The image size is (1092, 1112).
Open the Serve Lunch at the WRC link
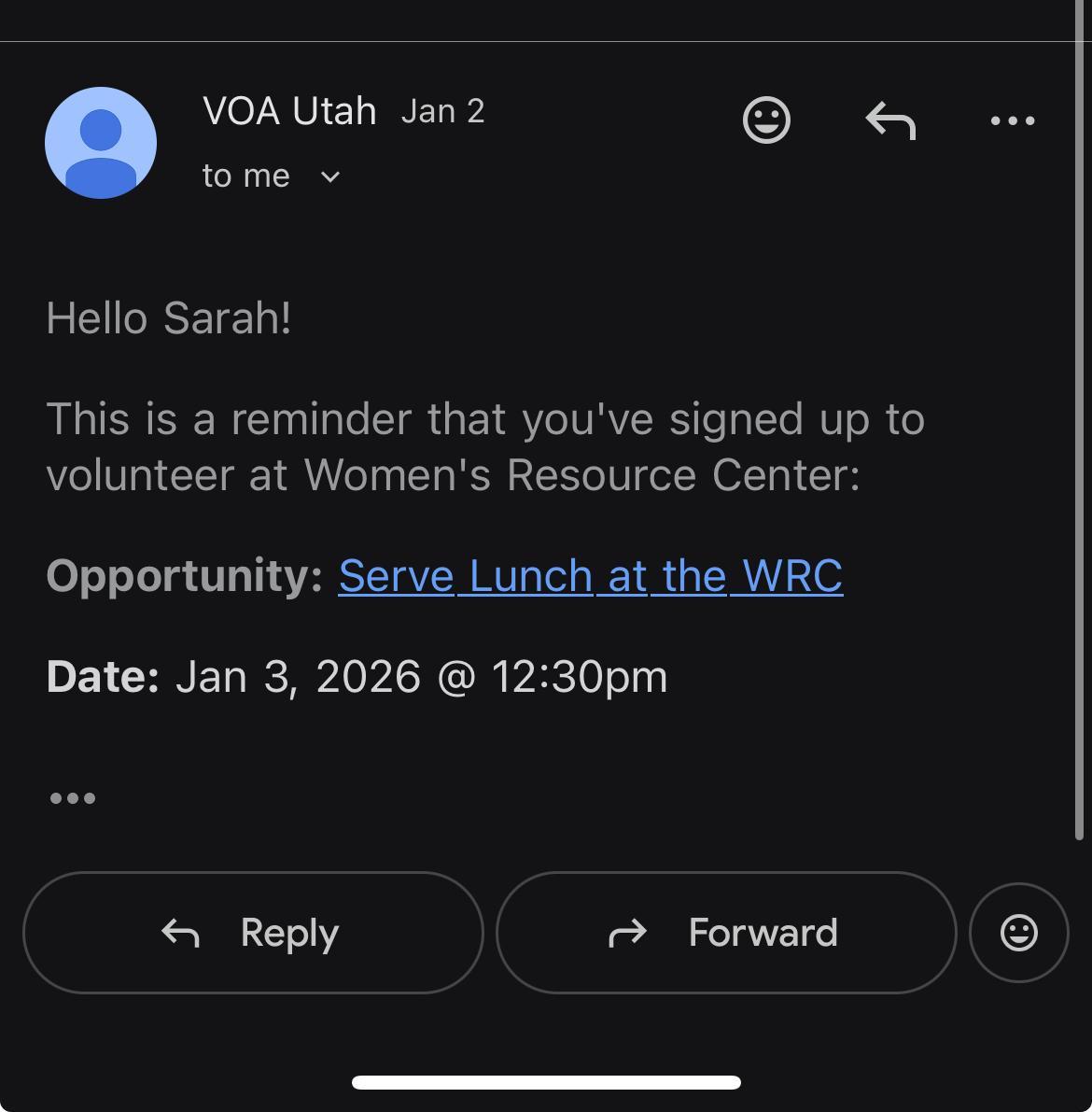(x=590, y=576)
